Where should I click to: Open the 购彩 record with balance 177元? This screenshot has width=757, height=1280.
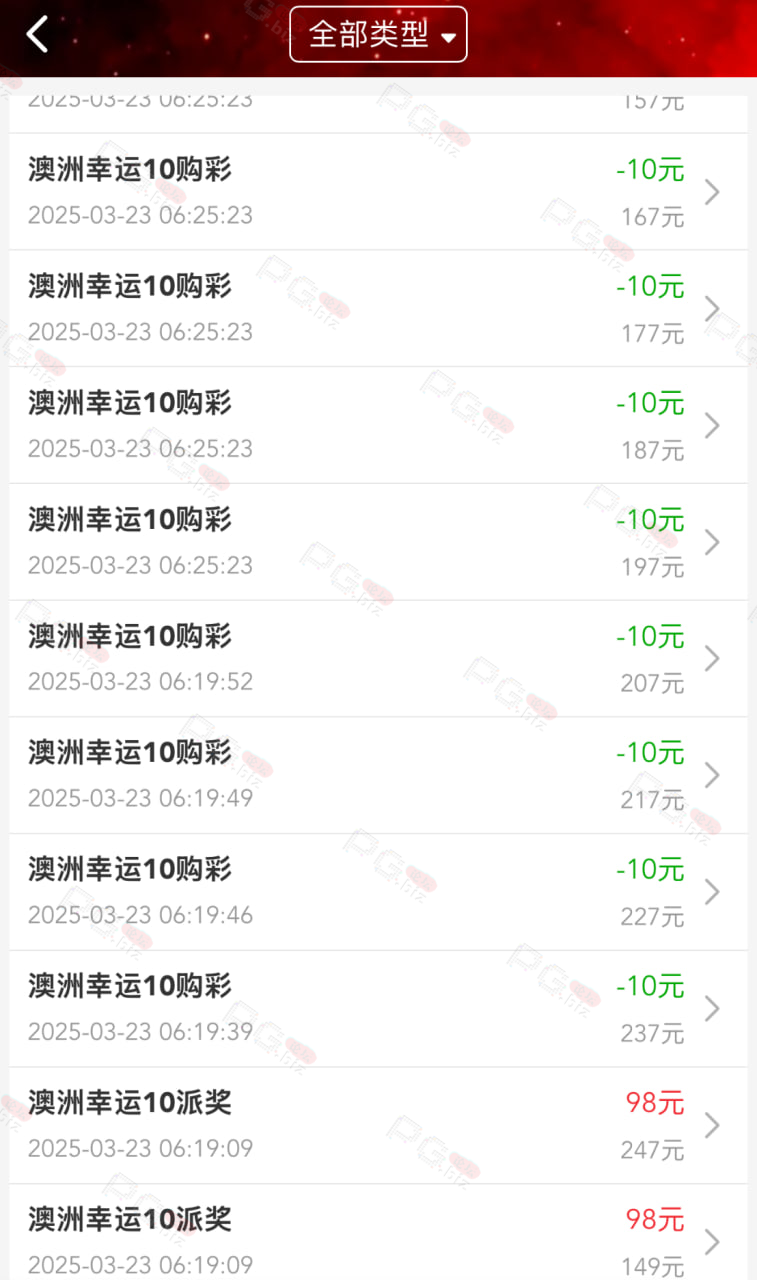click(378, 309)
